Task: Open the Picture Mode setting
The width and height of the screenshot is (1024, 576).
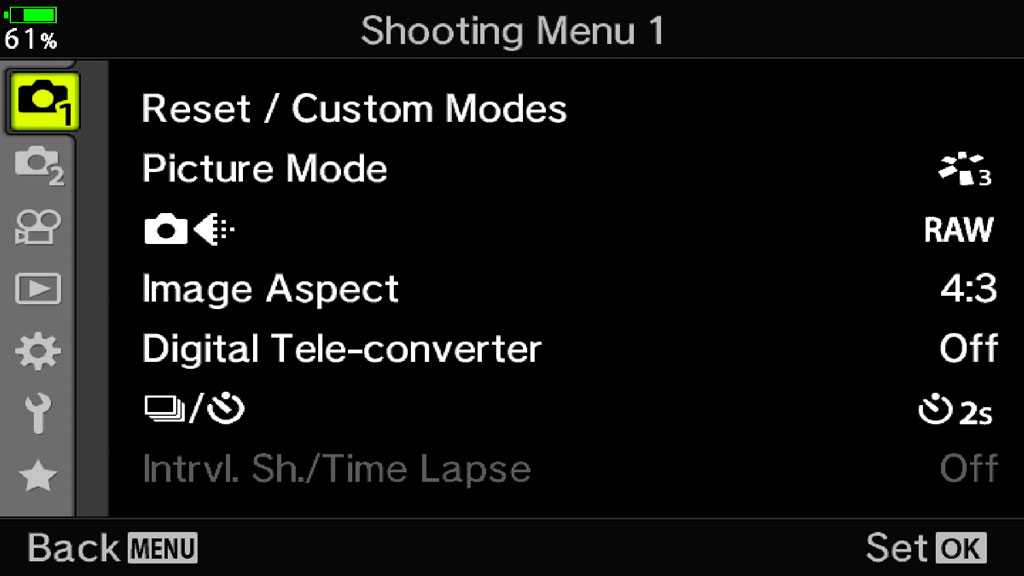Action: pos(264,168)
